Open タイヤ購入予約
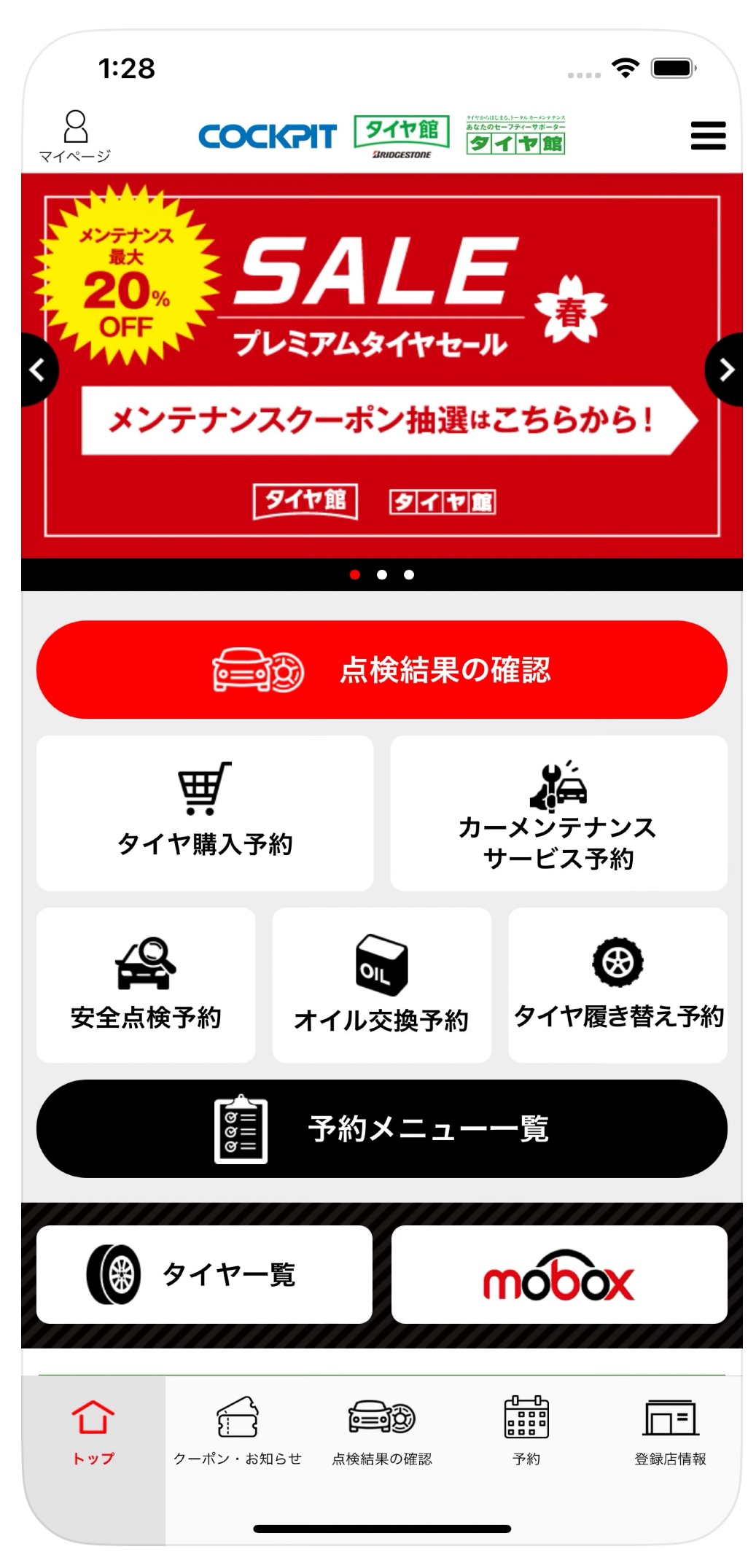This screenshot has width=756, height=1568. [205, 813]
